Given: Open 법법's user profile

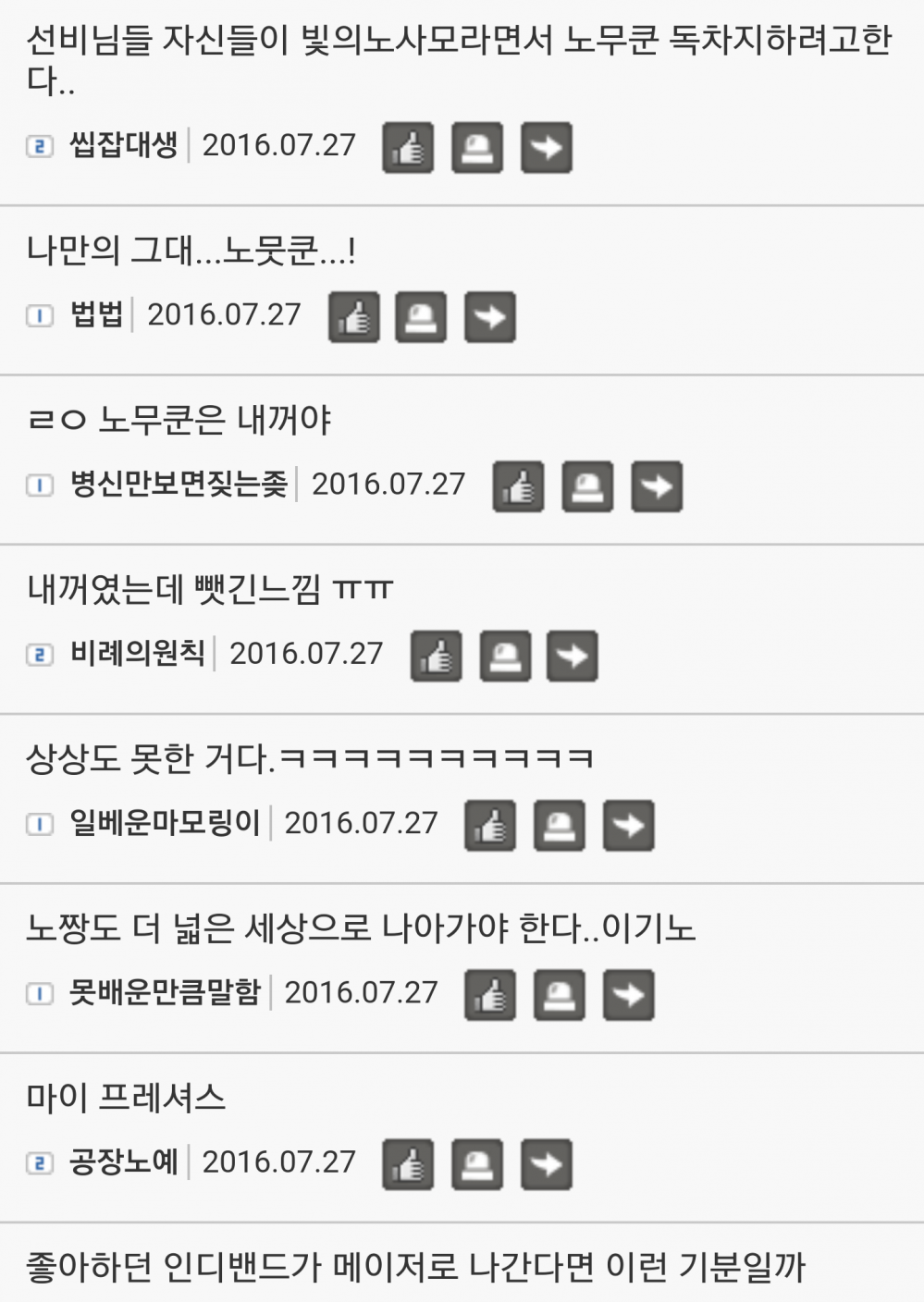Looking at the screenshot, I should [x=97, y=314].
